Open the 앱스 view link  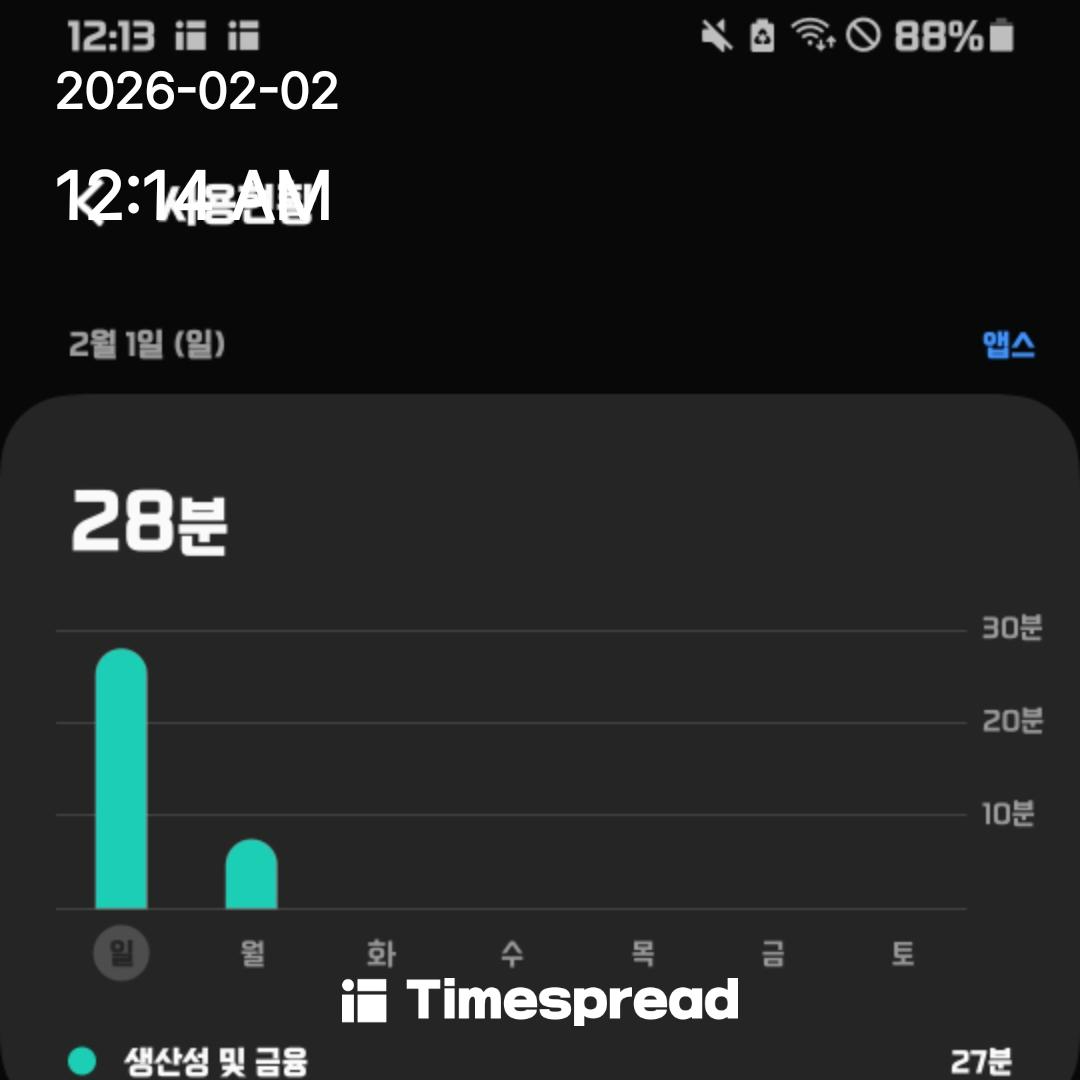coord(1008,345)
